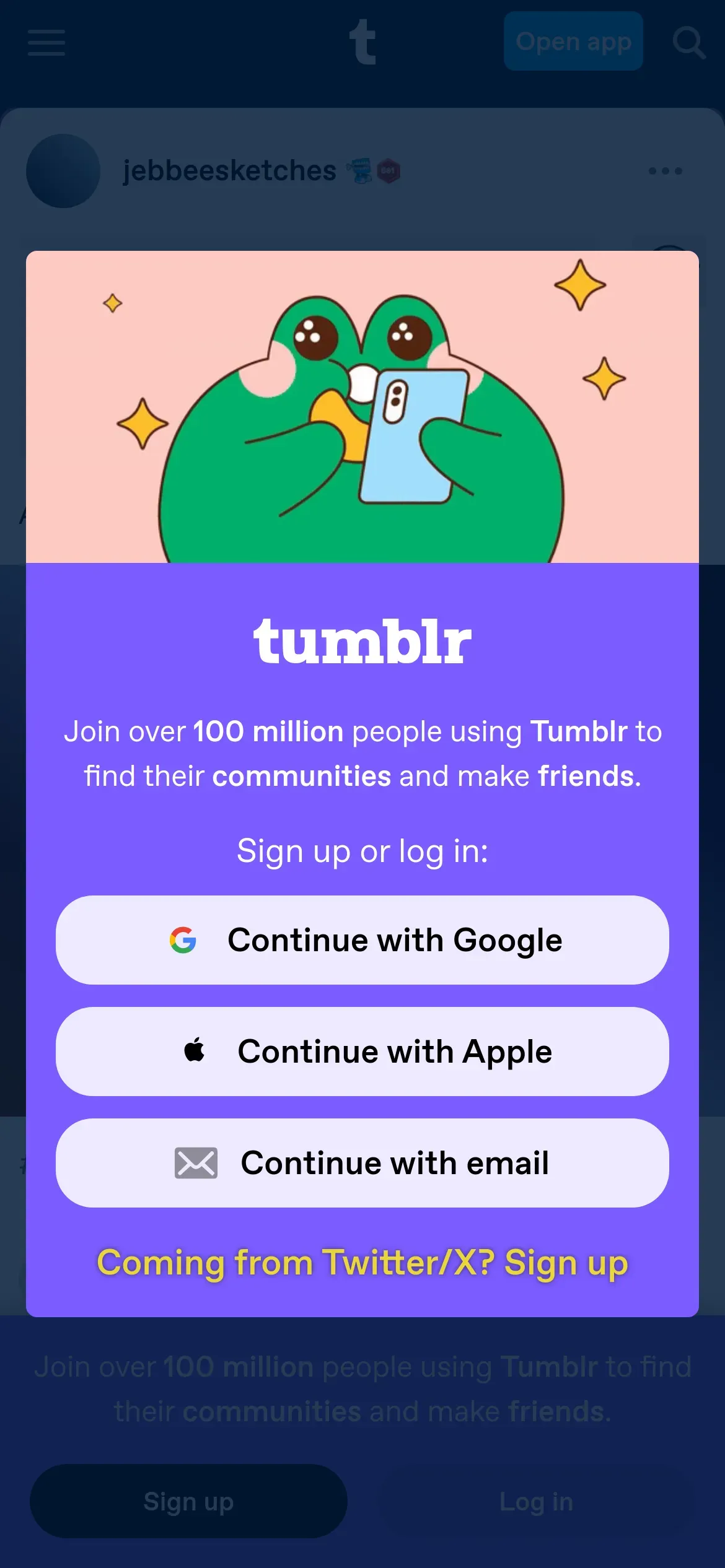Open the hamburger menu
This screenshot has width=725, height=1568.
pyautogui.click(x=46, y=42)
